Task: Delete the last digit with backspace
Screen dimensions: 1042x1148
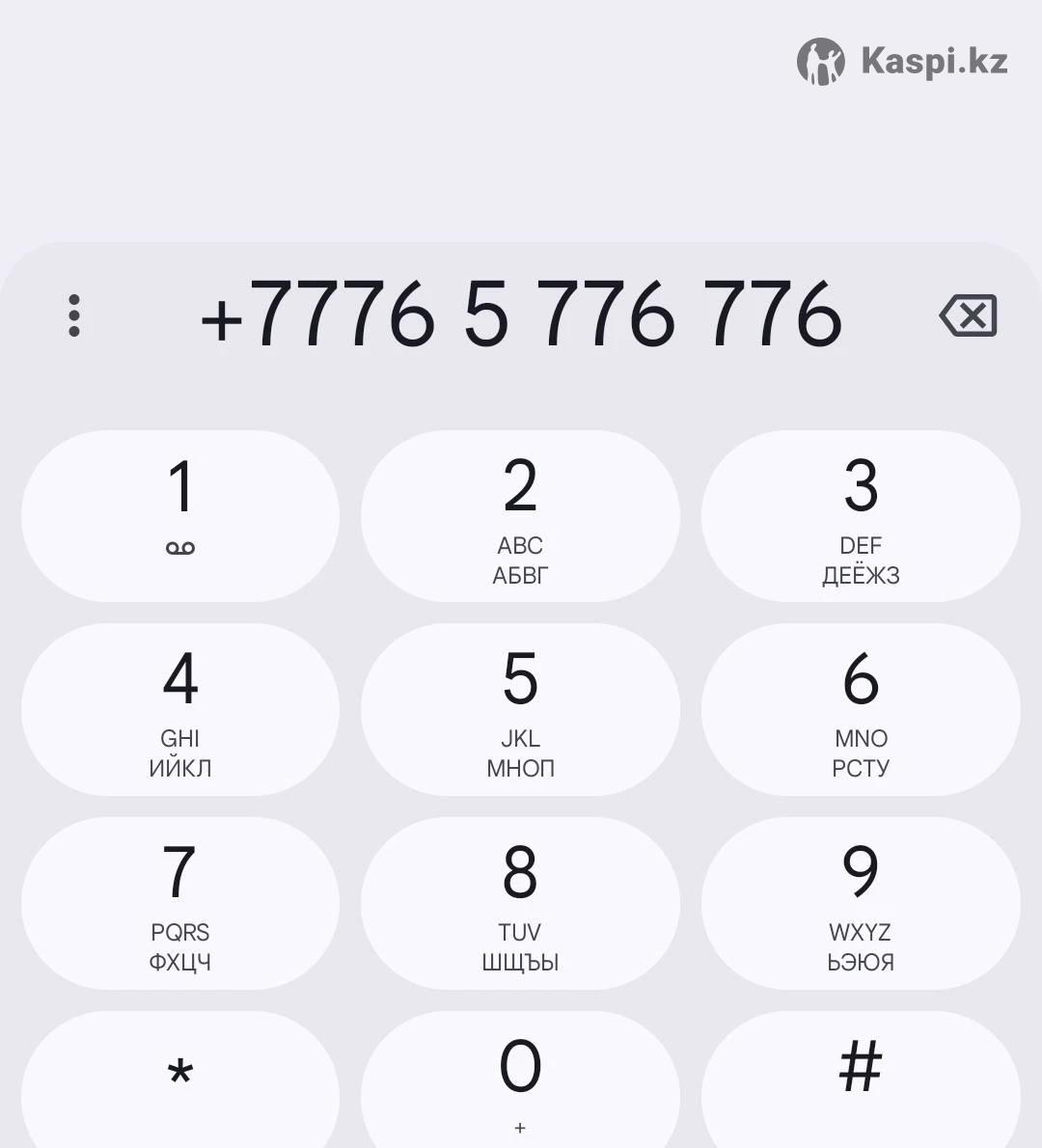Action: [x=968, y=316]
